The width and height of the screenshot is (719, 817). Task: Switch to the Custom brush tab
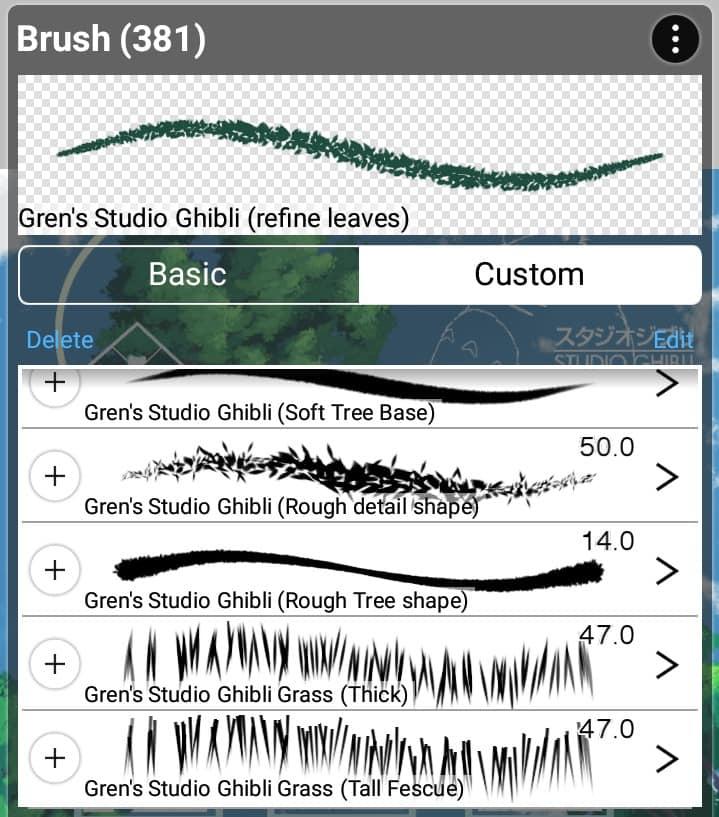[529, 275]
